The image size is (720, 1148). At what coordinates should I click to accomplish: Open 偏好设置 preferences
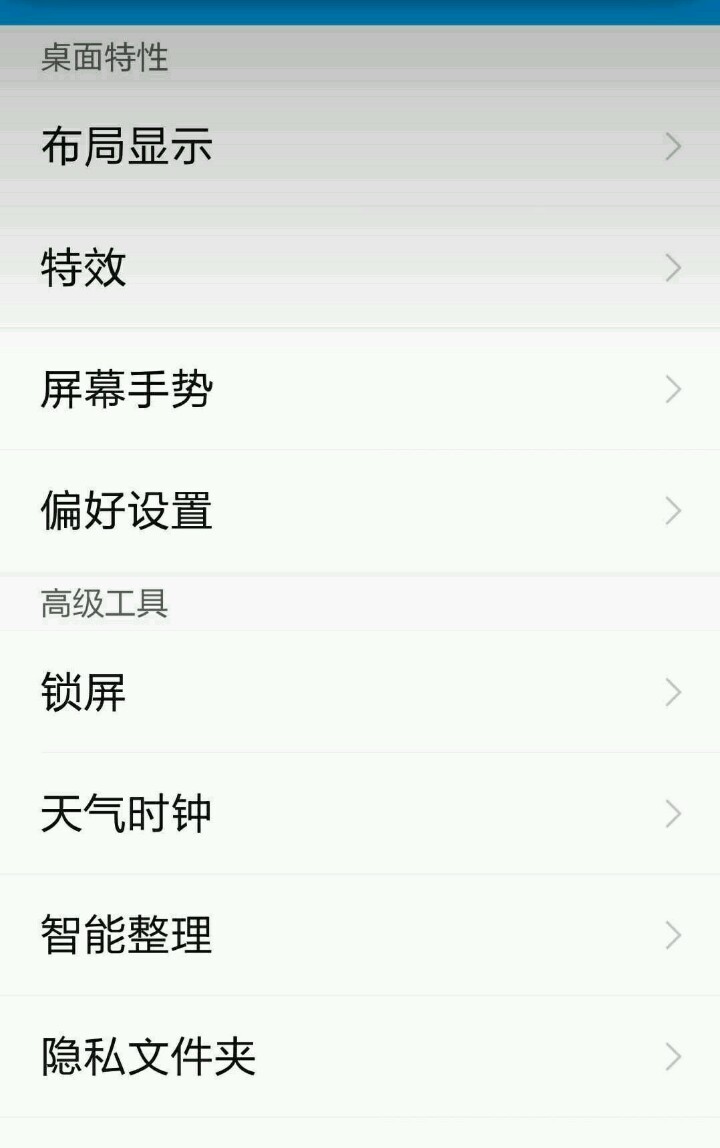pyautogui.click(x=360, y=511)
